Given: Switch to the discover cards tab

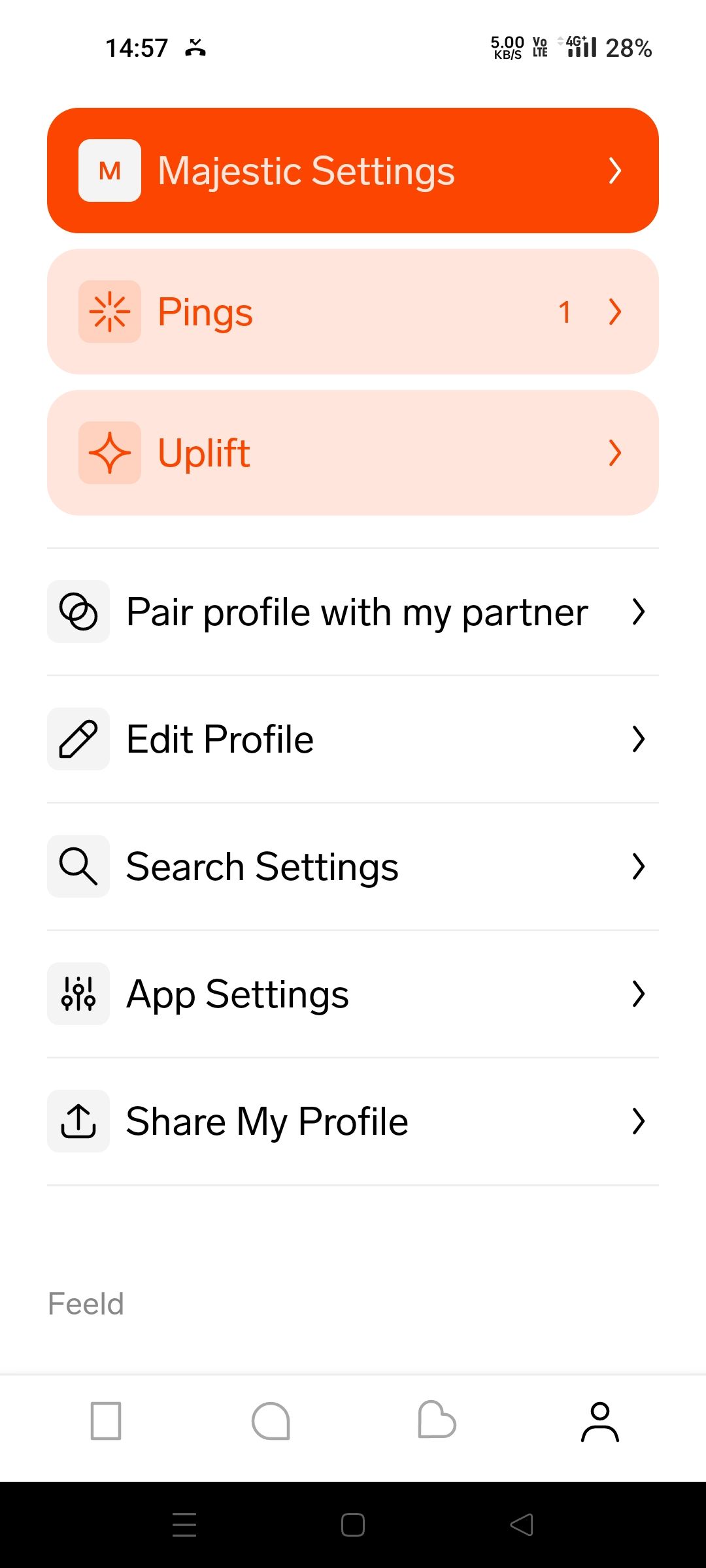Looking at the screenshot, I should point(106,1421).
